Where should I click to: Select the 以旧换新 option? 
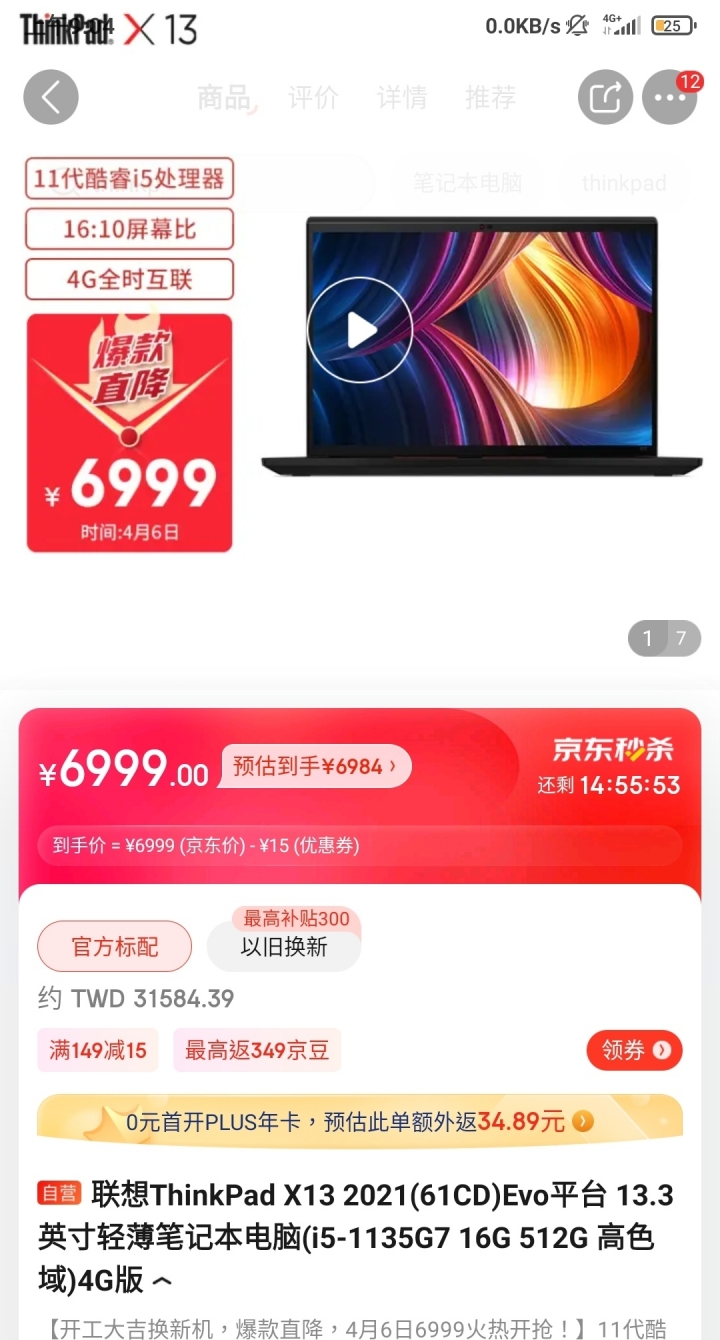click(x=284, y=946)
